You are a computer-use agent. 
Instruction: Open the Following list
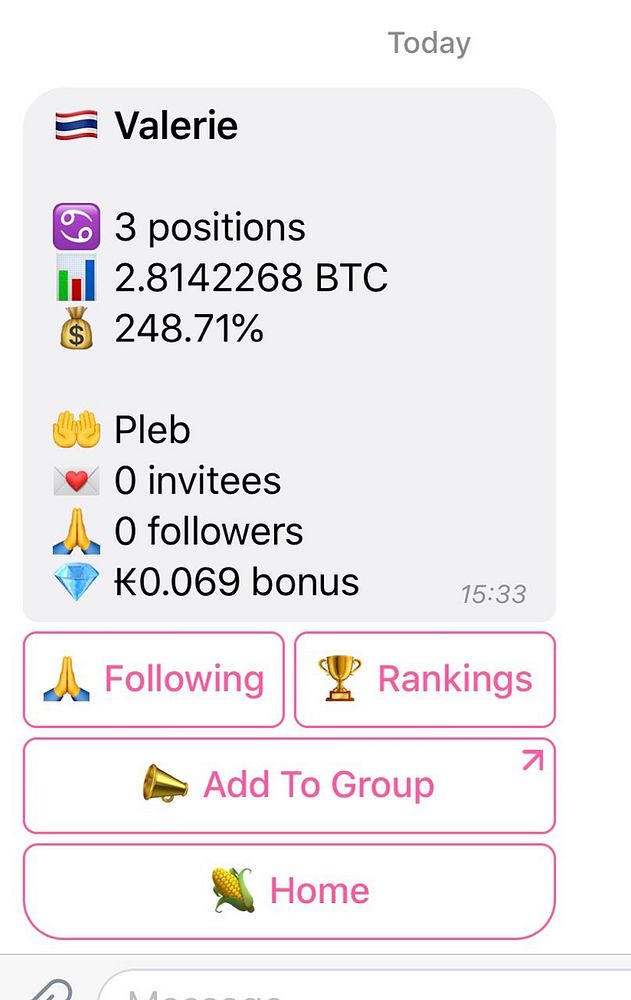click(x=154, y=680)
